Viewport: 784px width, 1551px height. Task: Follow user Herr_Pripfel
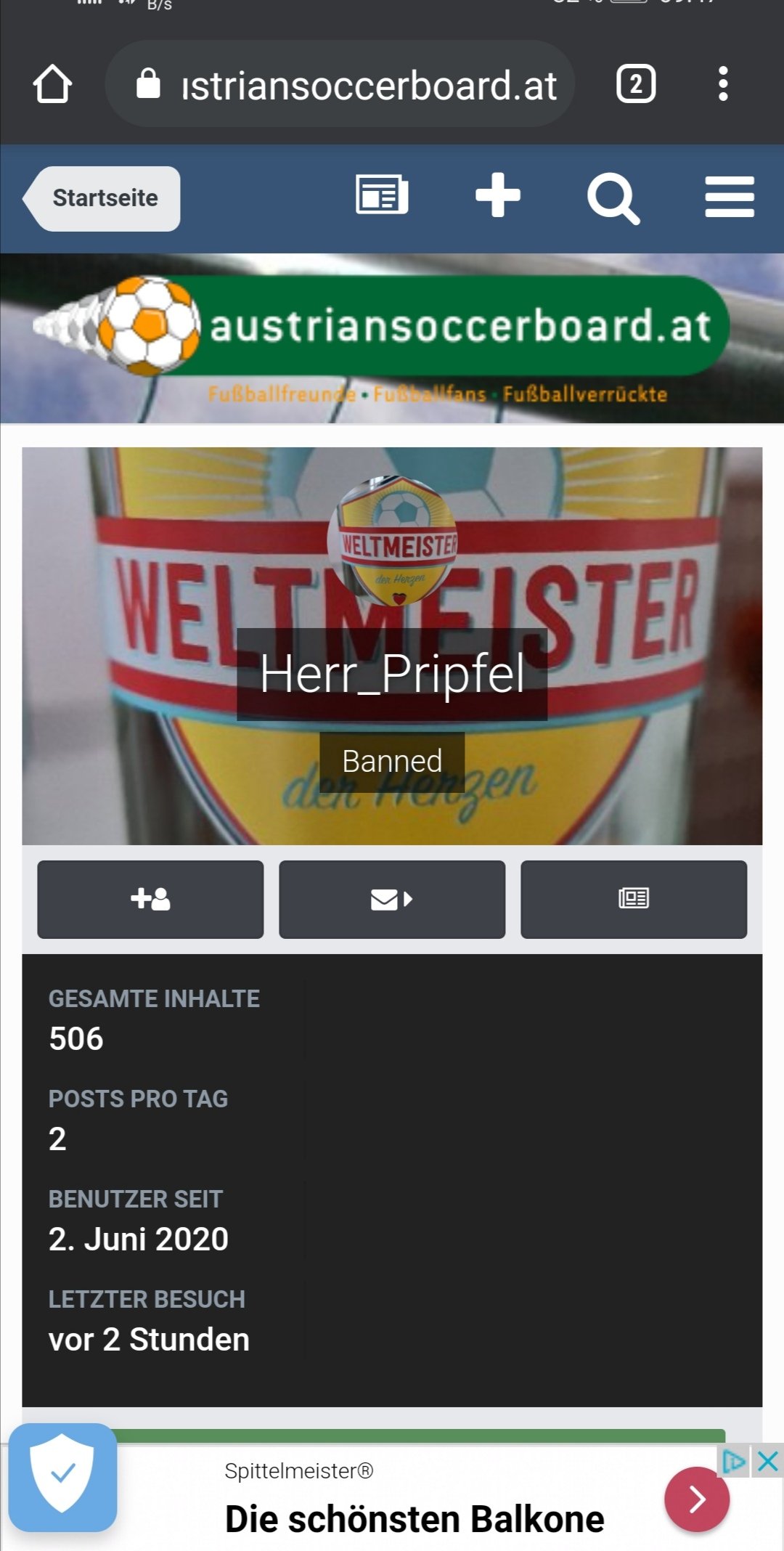(150, 900)
